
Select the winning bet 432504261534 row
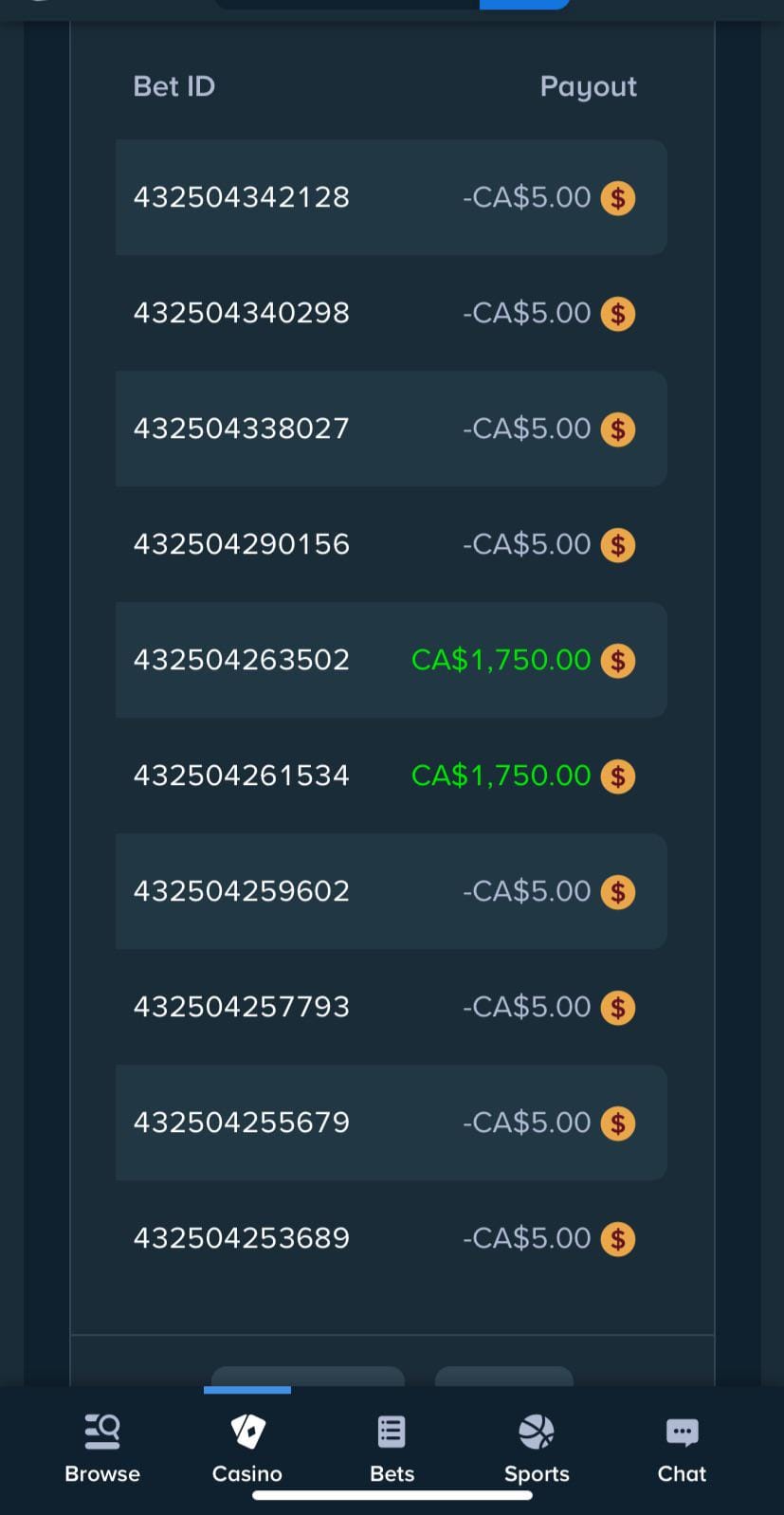(x=390, y=775)
